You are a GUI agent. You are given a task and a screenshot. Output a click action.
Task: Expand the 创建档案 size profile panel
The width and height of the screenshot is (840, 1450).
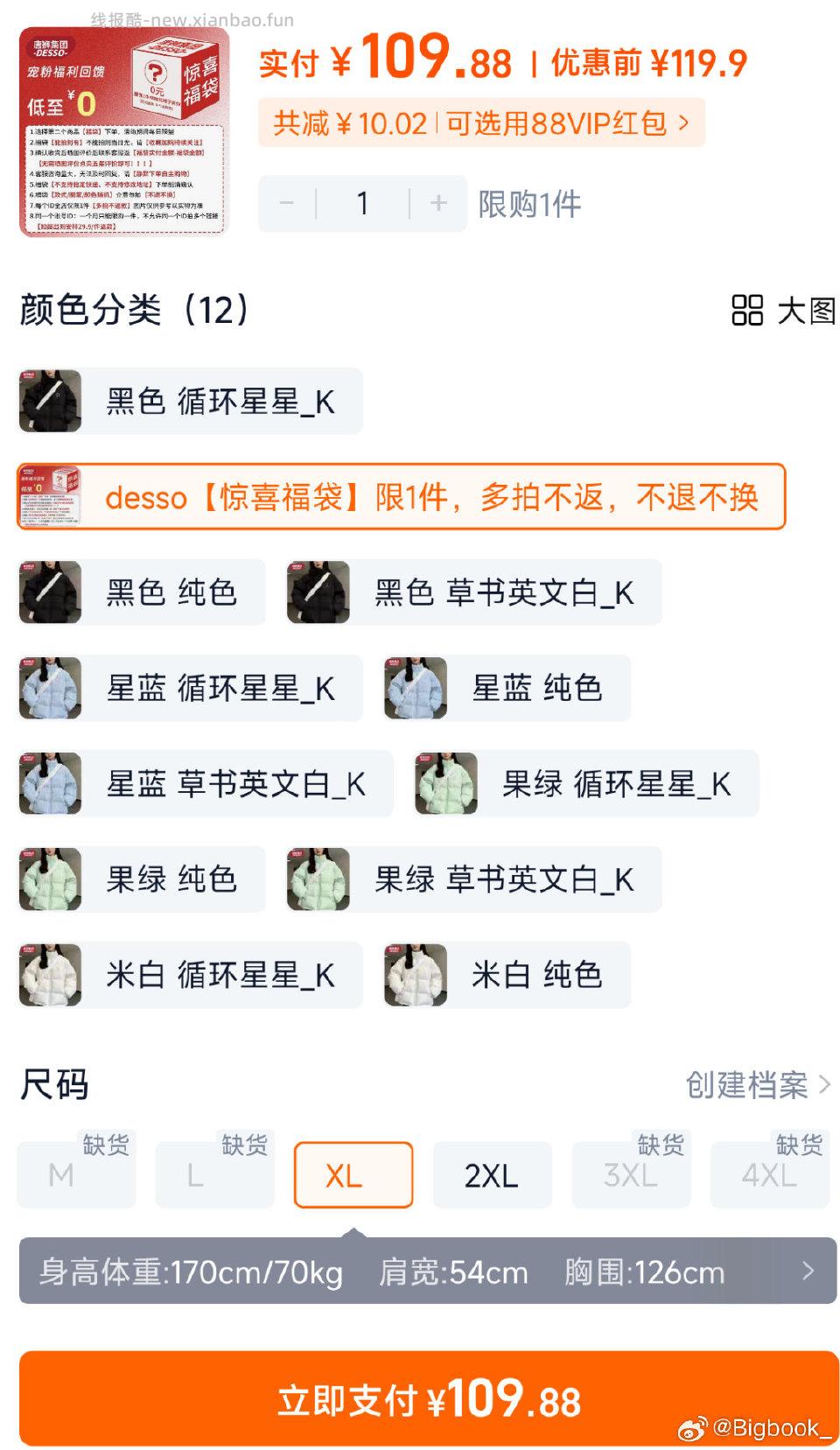pyautogui.click(x=754, y=1085)
